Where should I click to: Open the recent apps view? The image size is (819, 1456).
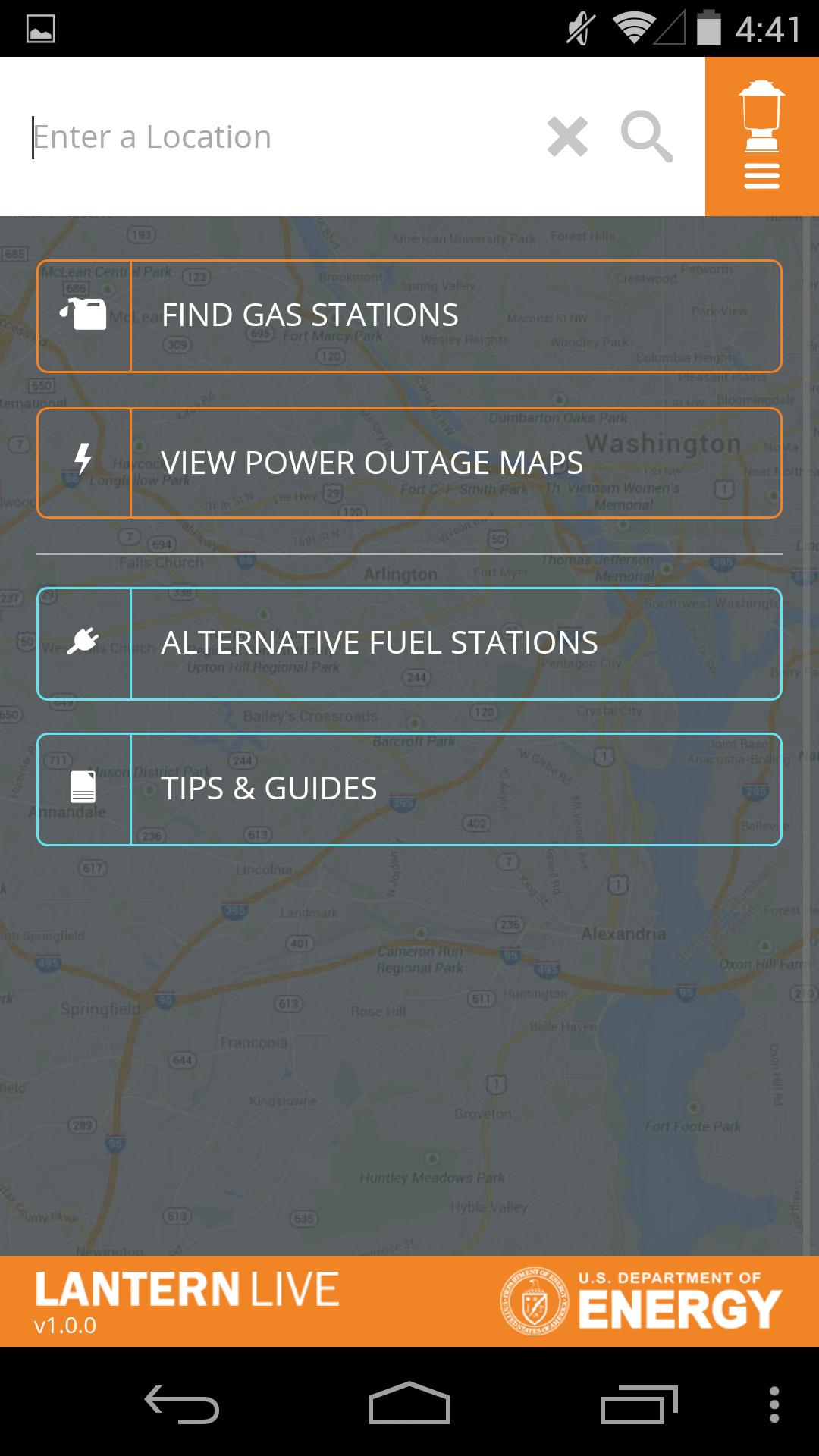click(x=639, y=1404)
